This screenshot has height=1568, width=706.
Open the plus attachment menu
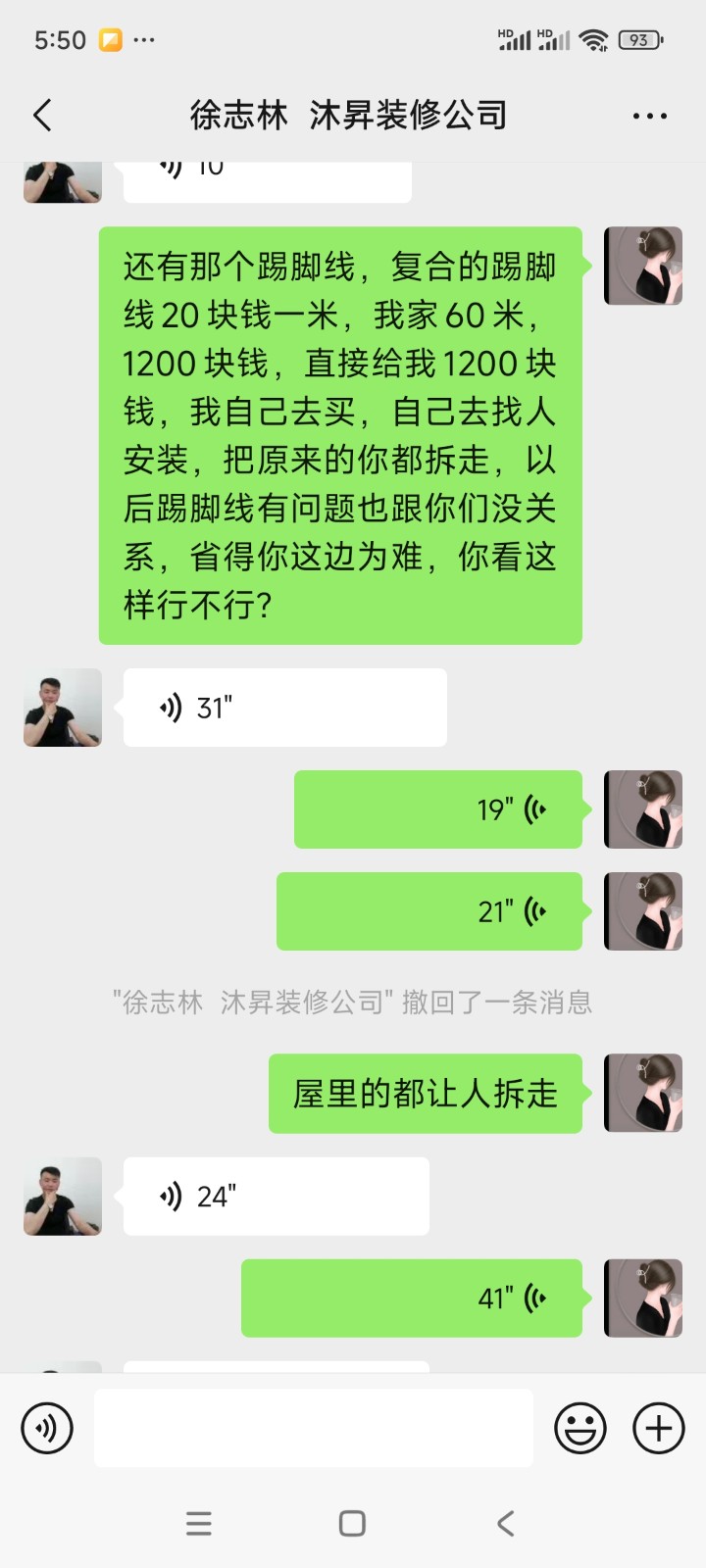point(658,1428)
